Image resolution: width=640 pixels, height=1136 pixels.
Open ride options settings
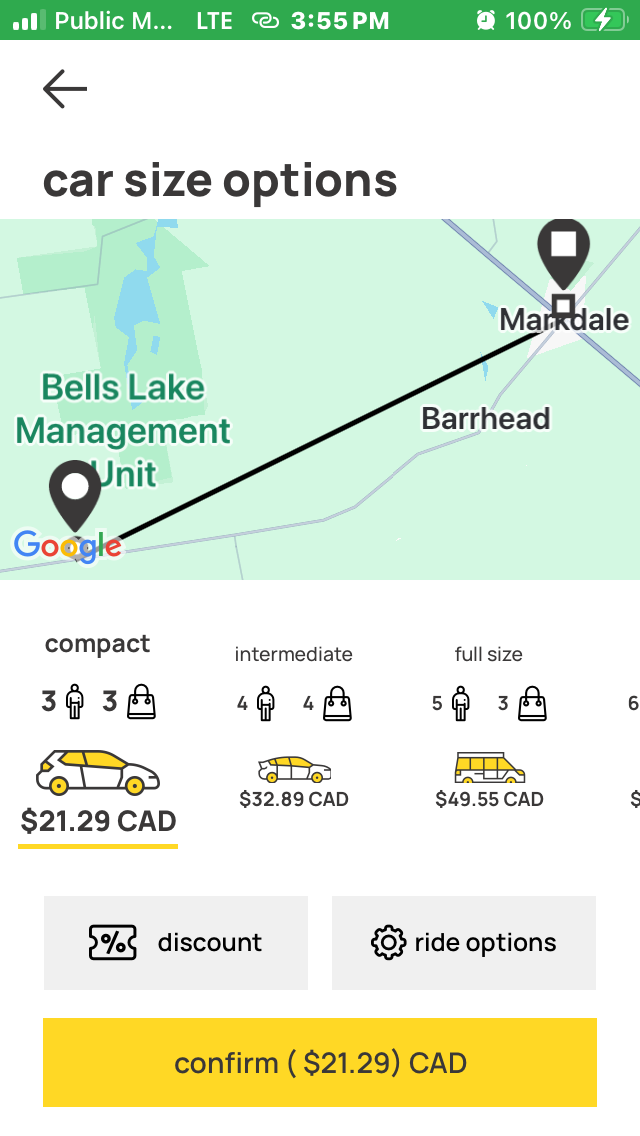pyautogui.click(x=464, y=943)
